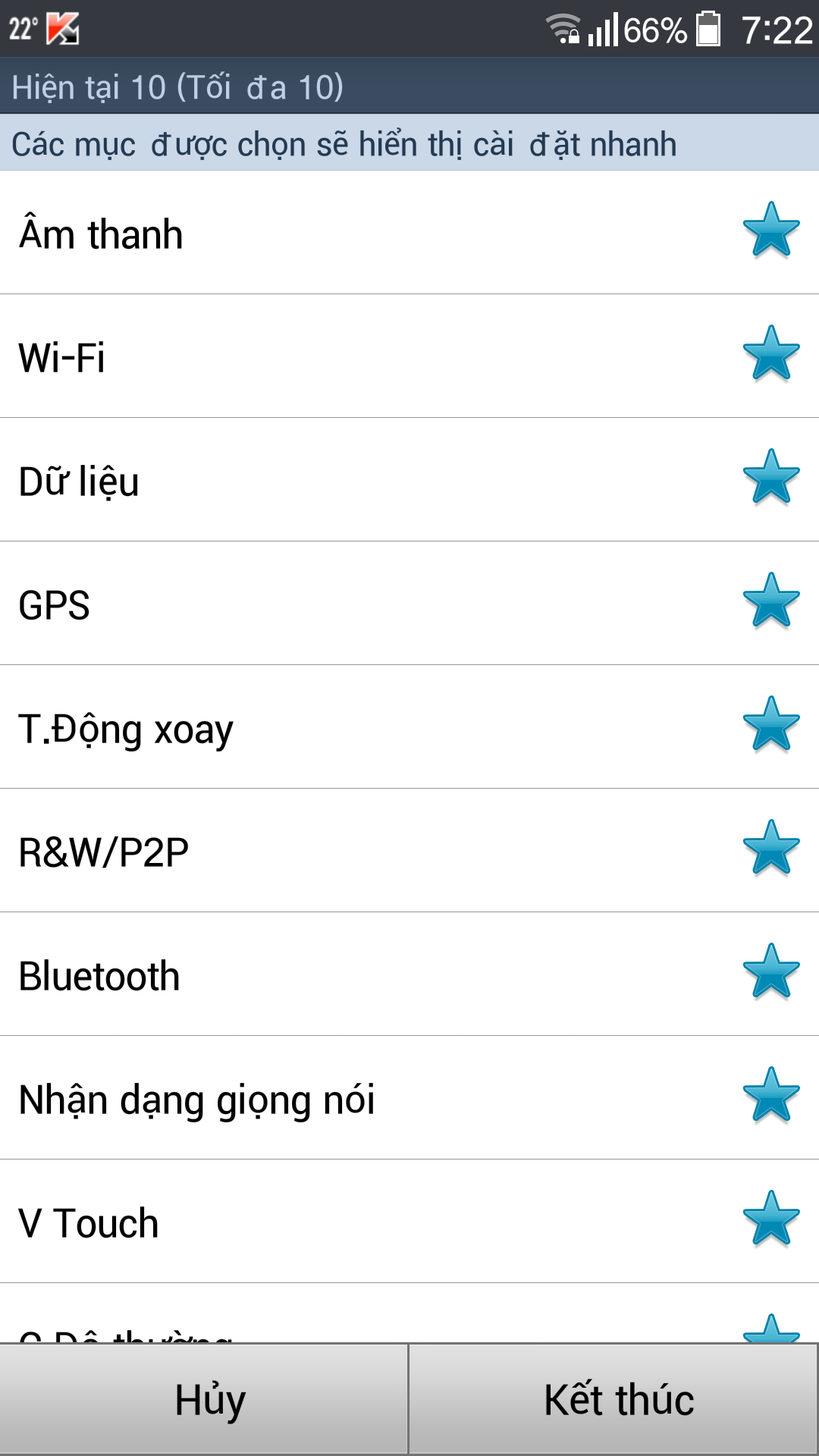Remove T.Động xoay from quick settings
Screen dimensions: 819x1456
point(771,724)
